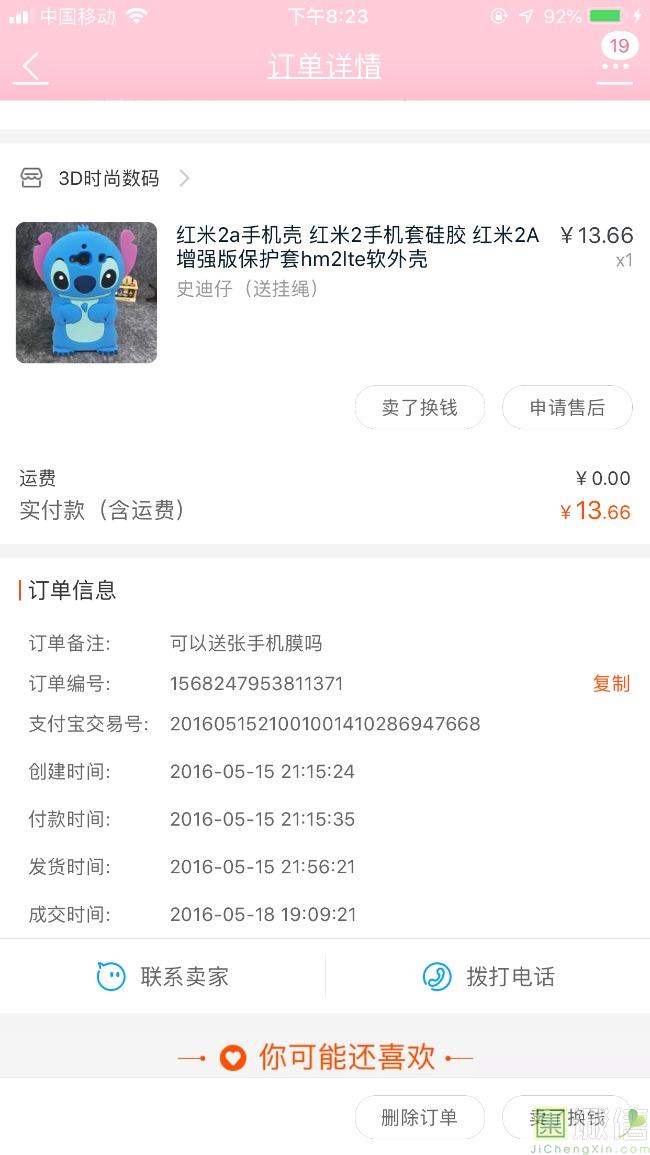Call the seller with 拨打电话
This screenshot has width=650, height=1155.
coord(488,977)
